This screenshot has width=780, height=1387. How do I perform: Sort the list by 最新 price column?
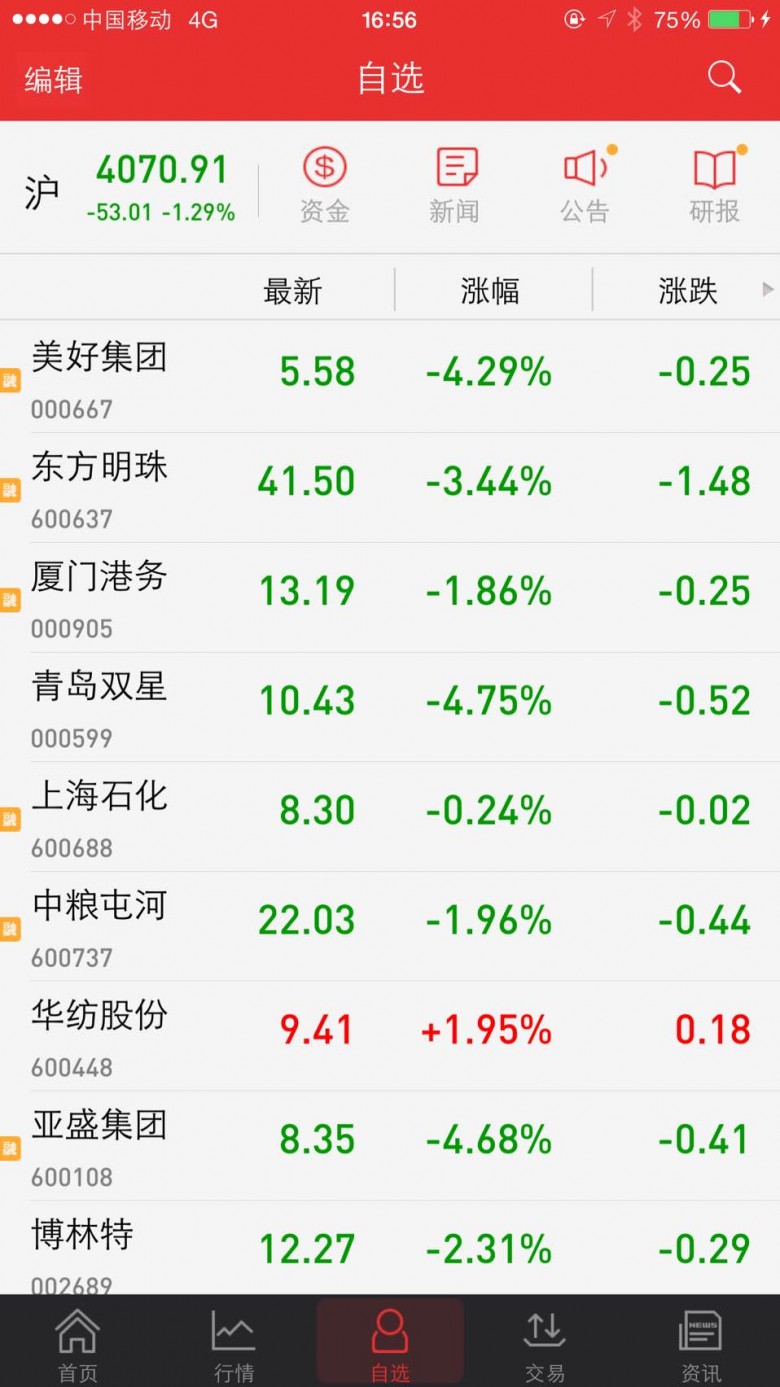click(x=292, y=291)
